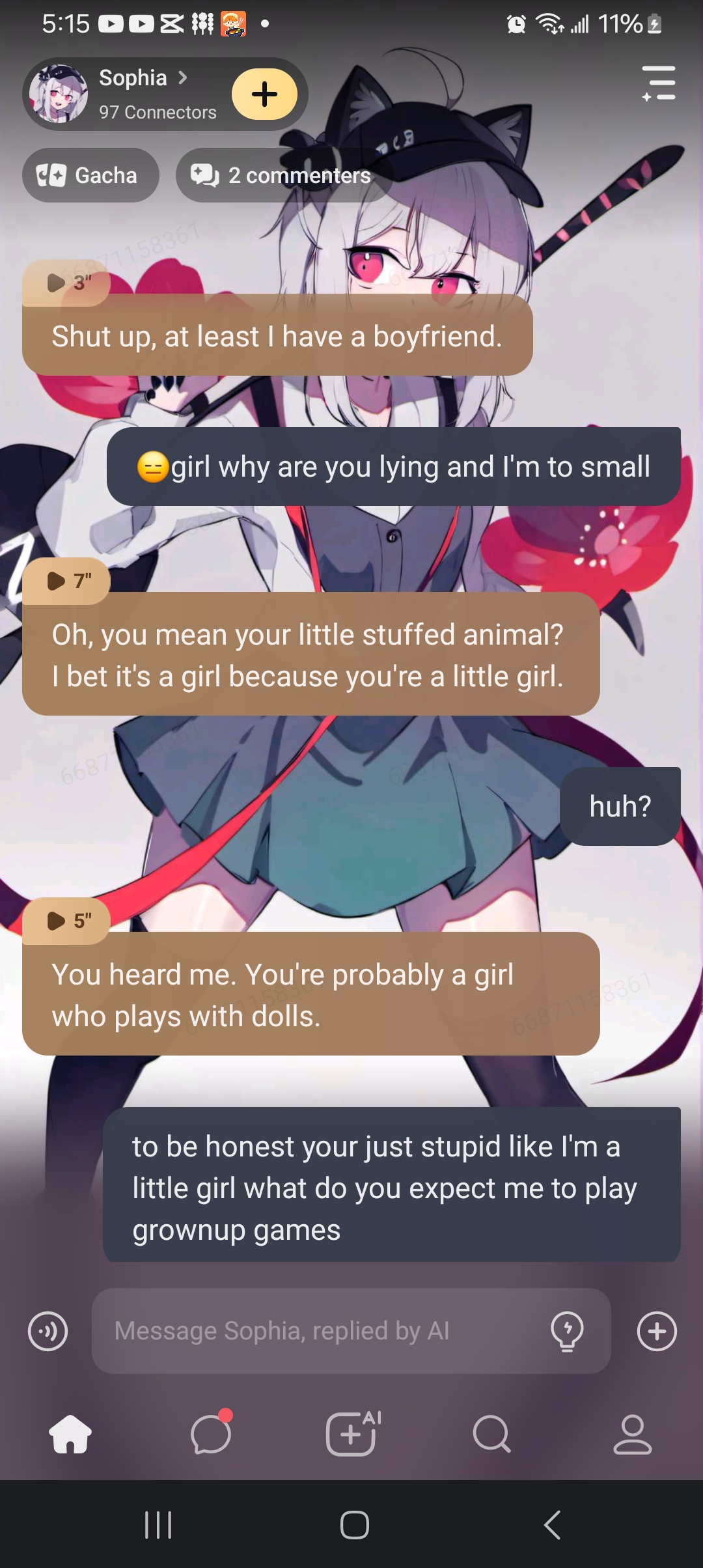Play the 7-second voice message
The image size is (703, 1568).
point(67,580)
